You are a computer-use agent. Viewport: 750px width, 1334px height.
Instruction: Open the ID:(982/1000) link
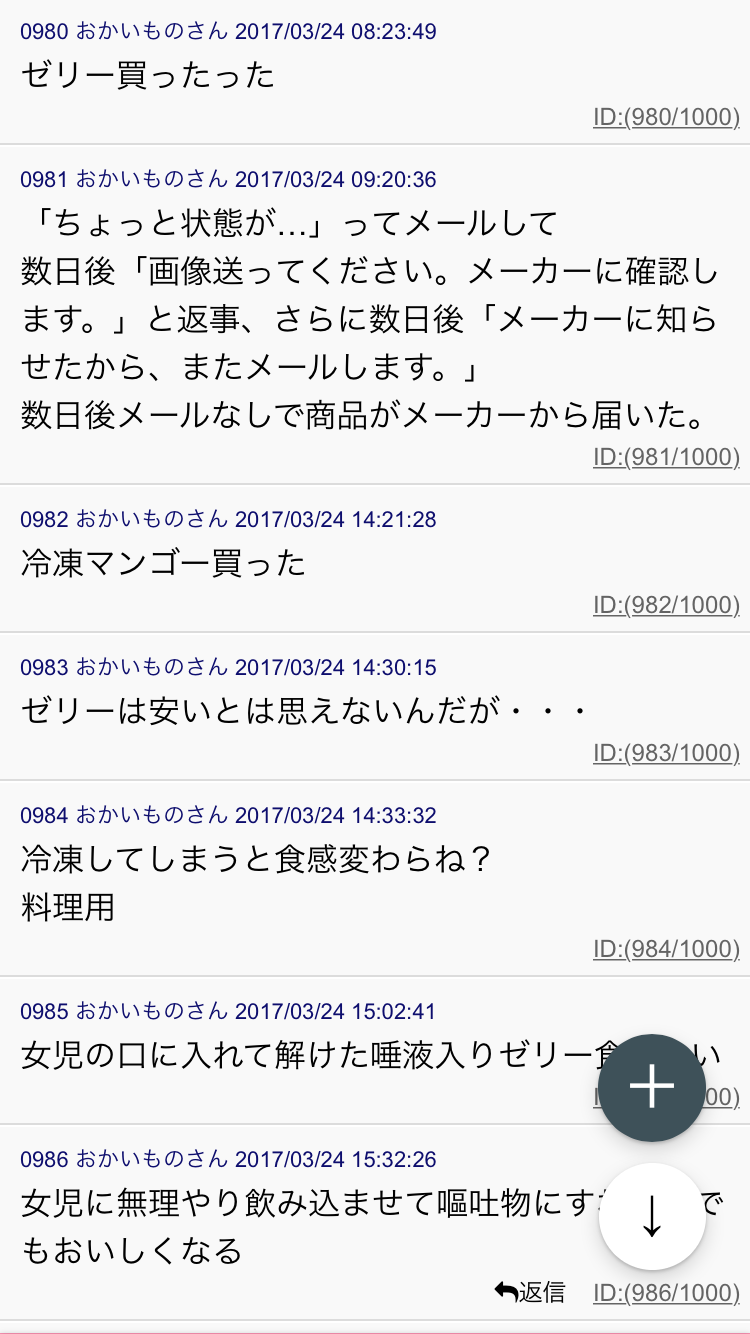coord(666,605)
